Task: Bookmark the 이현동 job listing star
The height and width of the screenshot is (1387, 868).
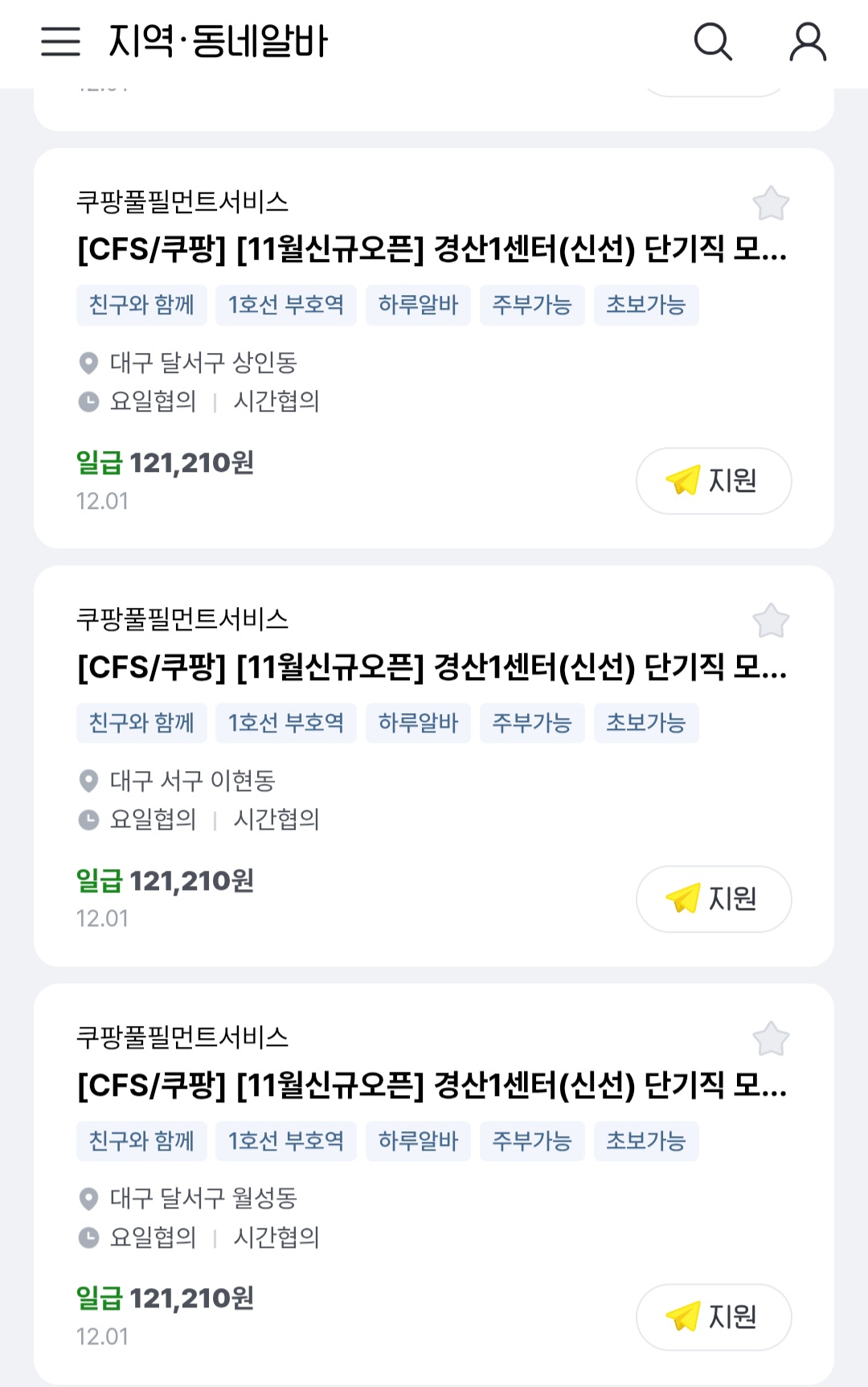Action: click(771, 621)
